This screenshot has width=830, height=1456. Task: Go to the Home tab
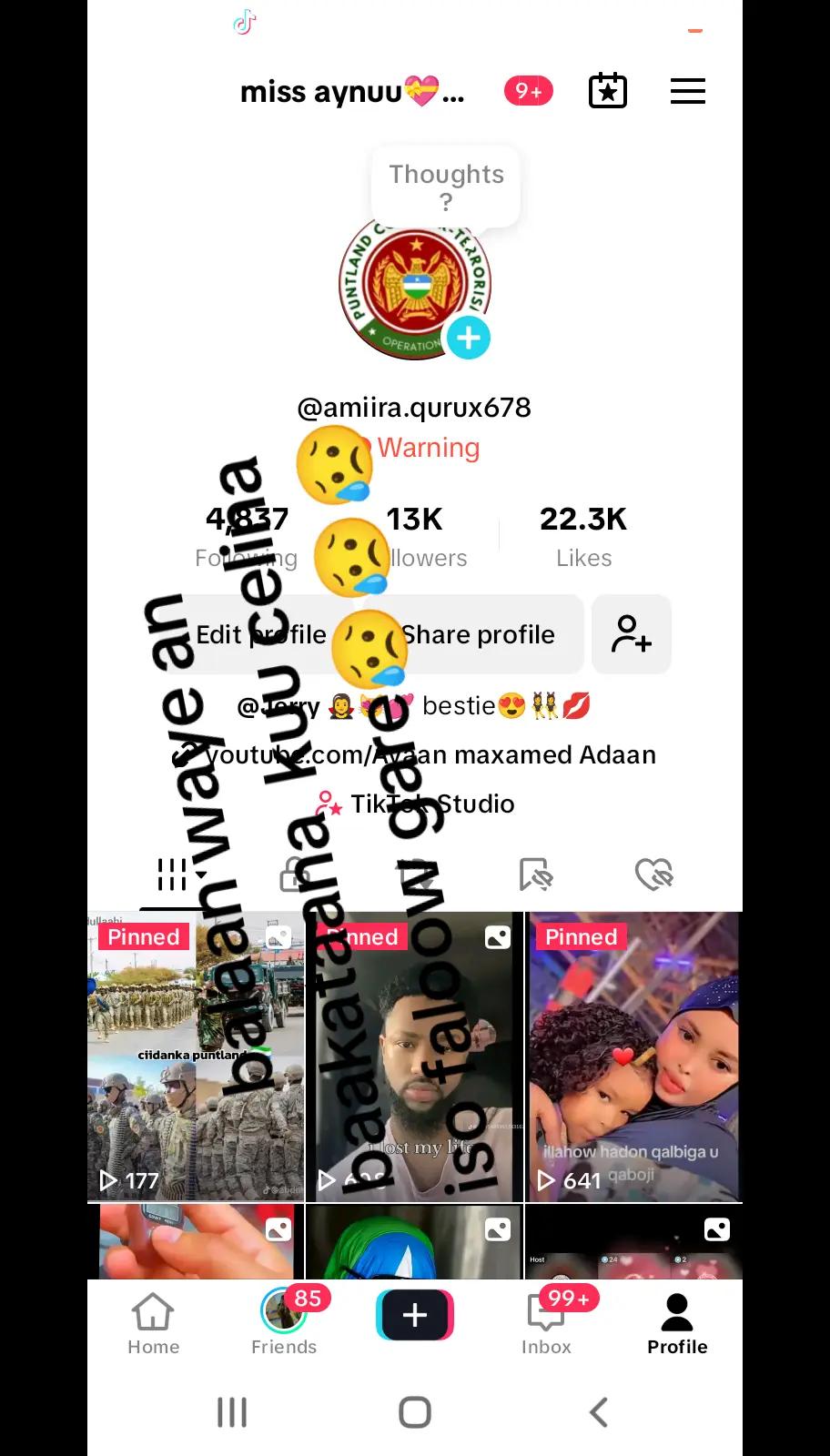[x=153, y=1324]
